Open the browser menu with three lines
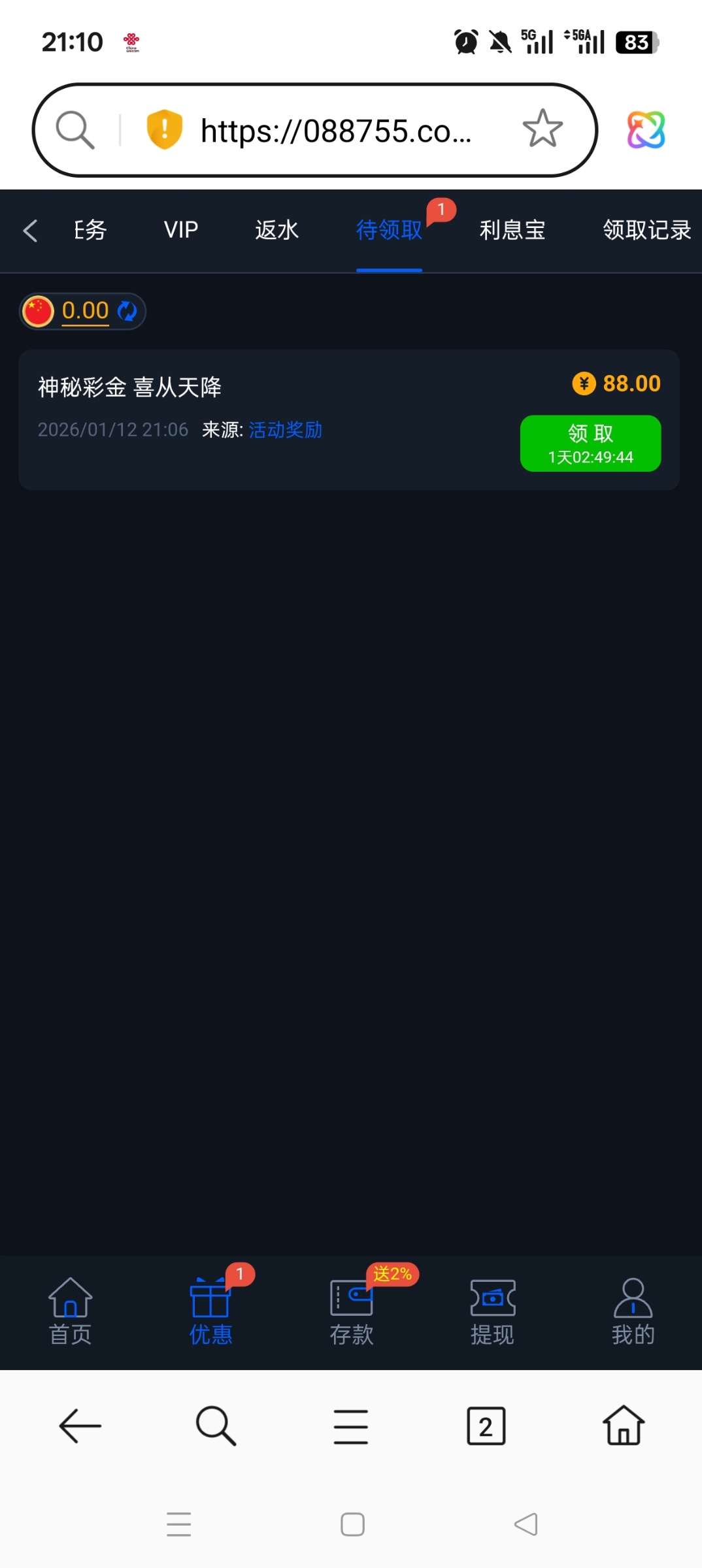The height and width of the screenshot is (1568, 702). pyautogui.click(x=351, y=1426)
